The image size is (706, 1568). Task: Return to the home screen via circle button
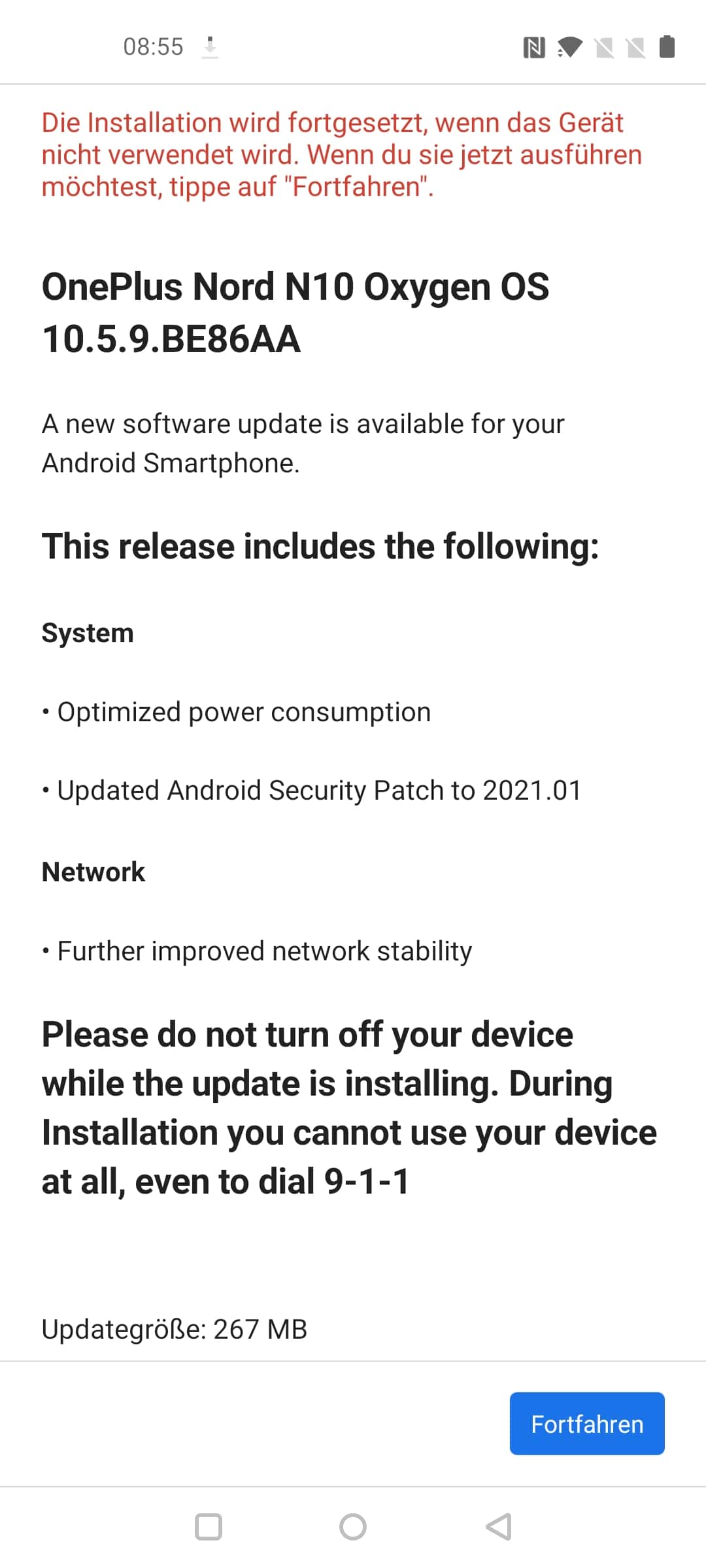click(353, 1527)
